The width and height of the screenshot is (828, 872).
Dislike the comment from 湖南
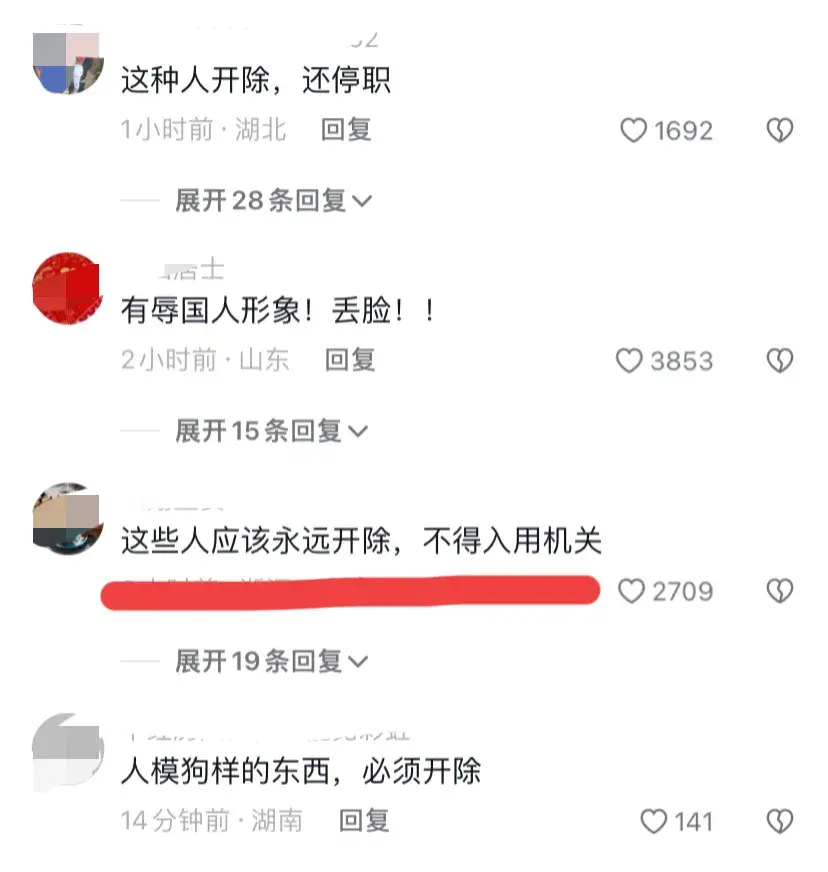pos(780,822)
